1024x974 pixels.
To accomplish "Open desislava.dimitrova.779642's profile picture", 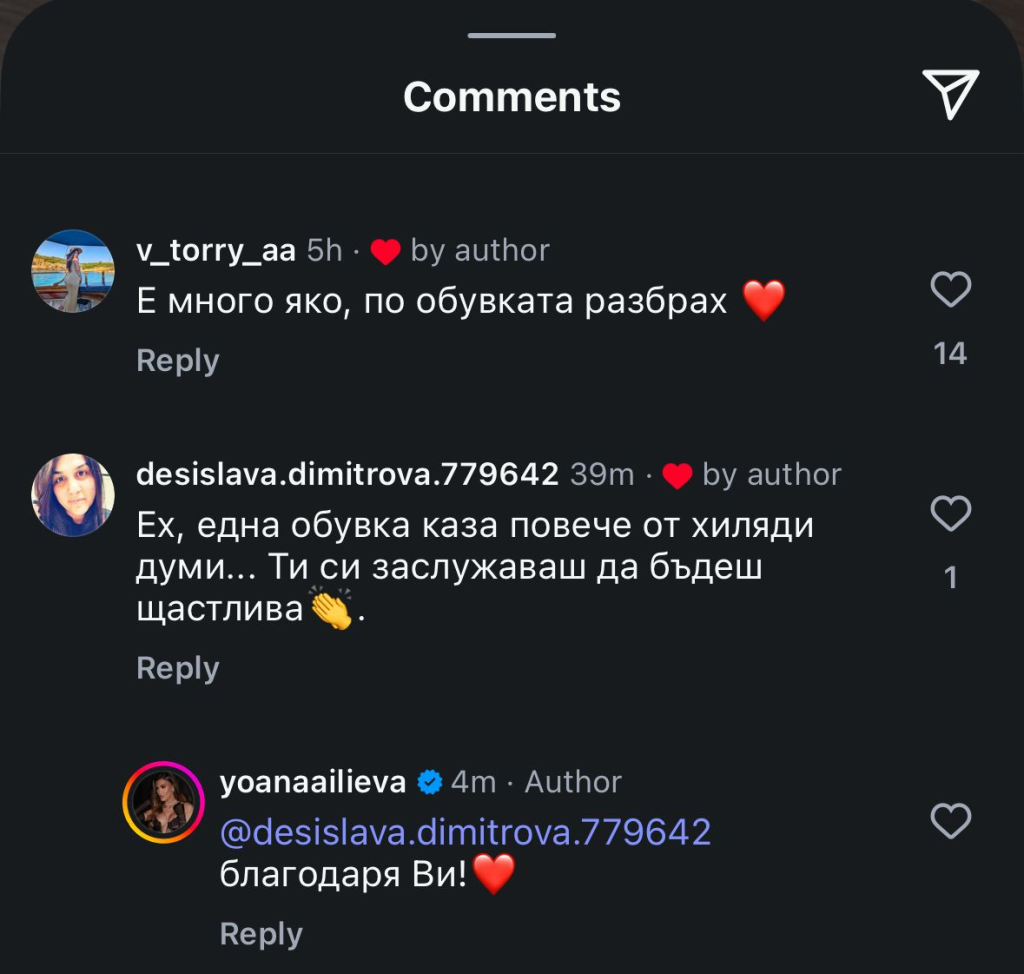I will tap(73, 495).
